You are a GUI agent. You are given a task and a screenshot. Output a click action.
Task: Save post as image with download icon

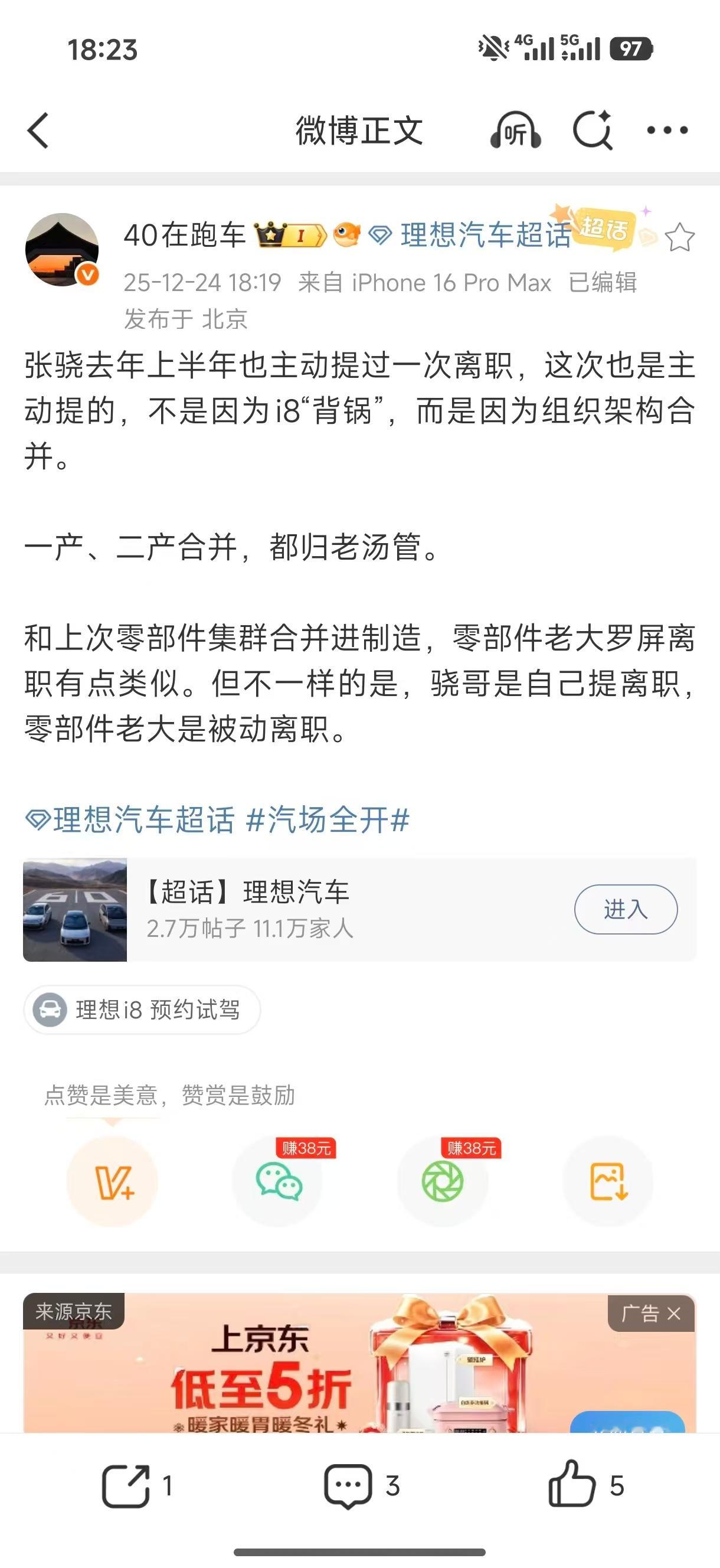click(x=608, y=1180)
